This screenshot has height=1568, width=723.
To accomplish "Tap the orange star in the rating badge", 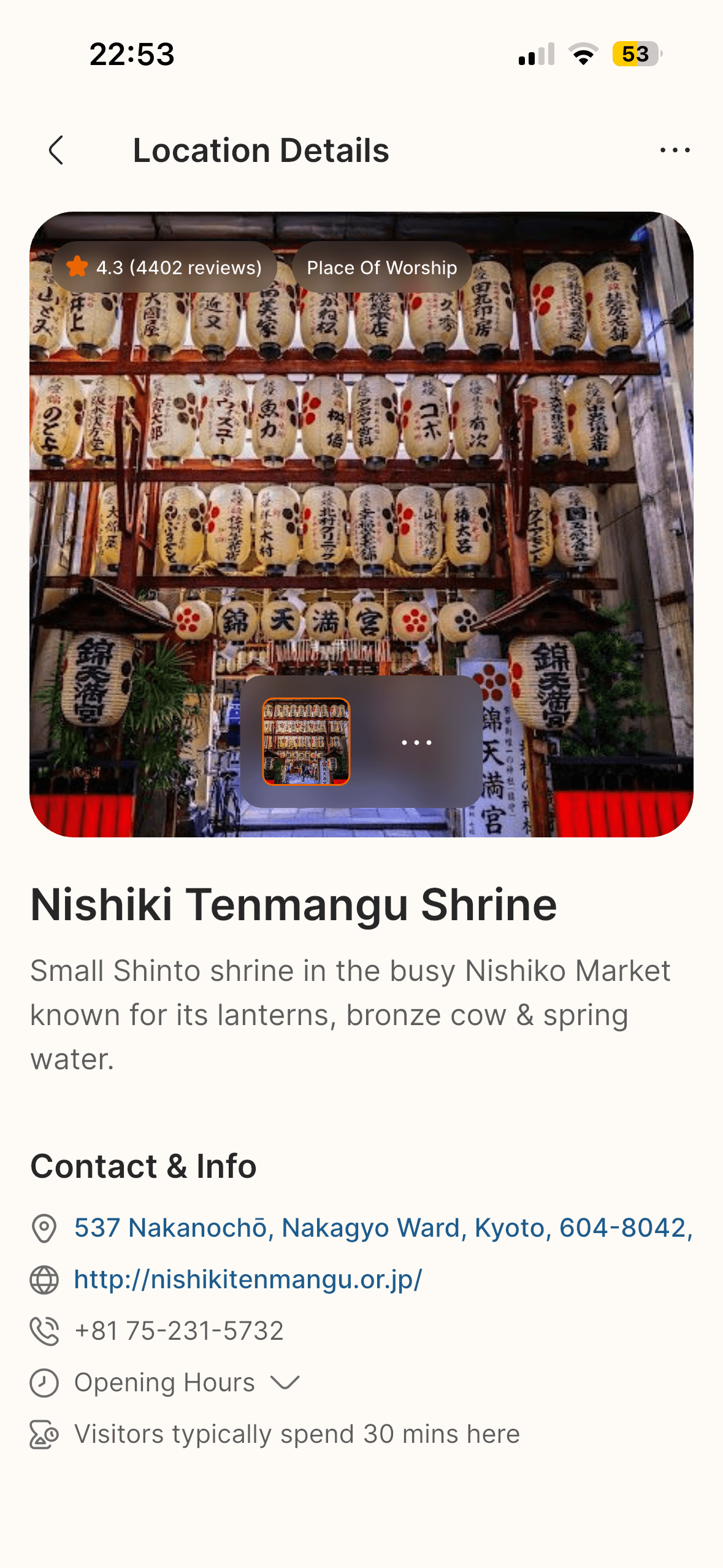I will [78, 267].
